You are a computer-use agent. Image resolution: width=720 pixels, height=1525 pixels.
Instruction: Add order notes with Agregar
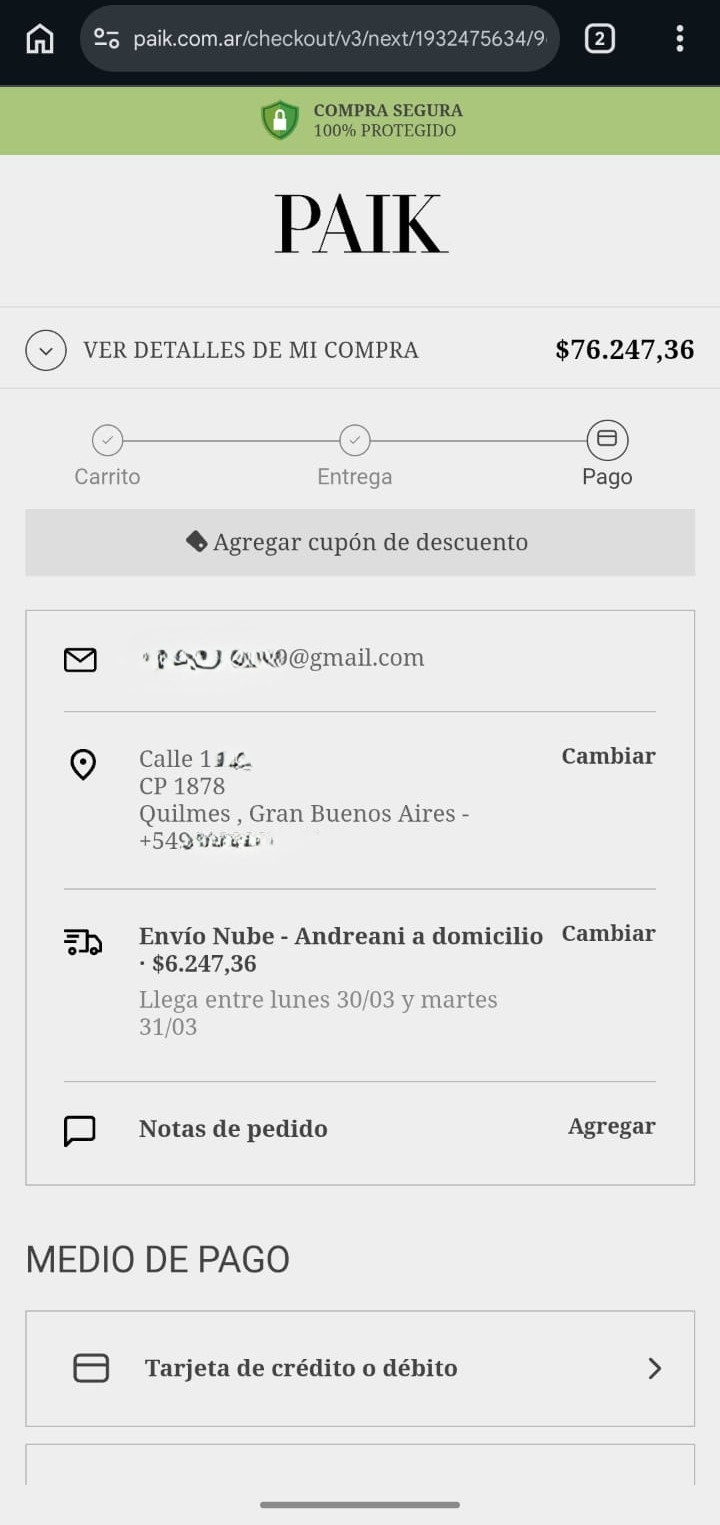(x=611, y=1126)
